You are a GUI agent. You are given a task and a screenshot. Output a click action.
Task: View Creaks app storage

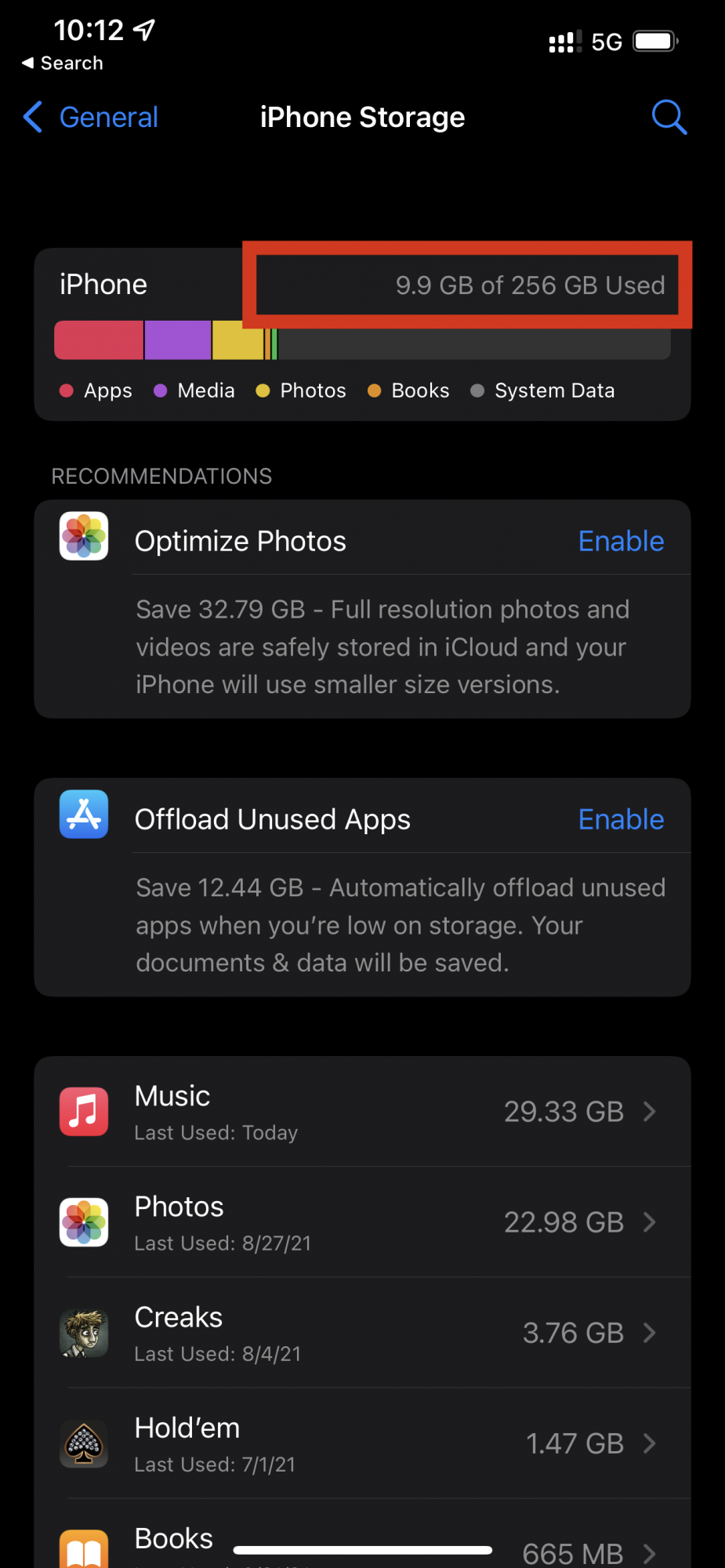(362, 1333)
